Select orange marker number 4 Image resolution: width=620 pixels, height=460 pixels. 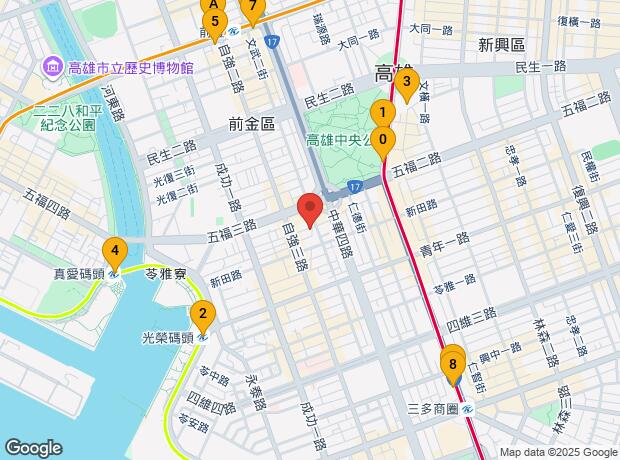(x=115, y=252)
